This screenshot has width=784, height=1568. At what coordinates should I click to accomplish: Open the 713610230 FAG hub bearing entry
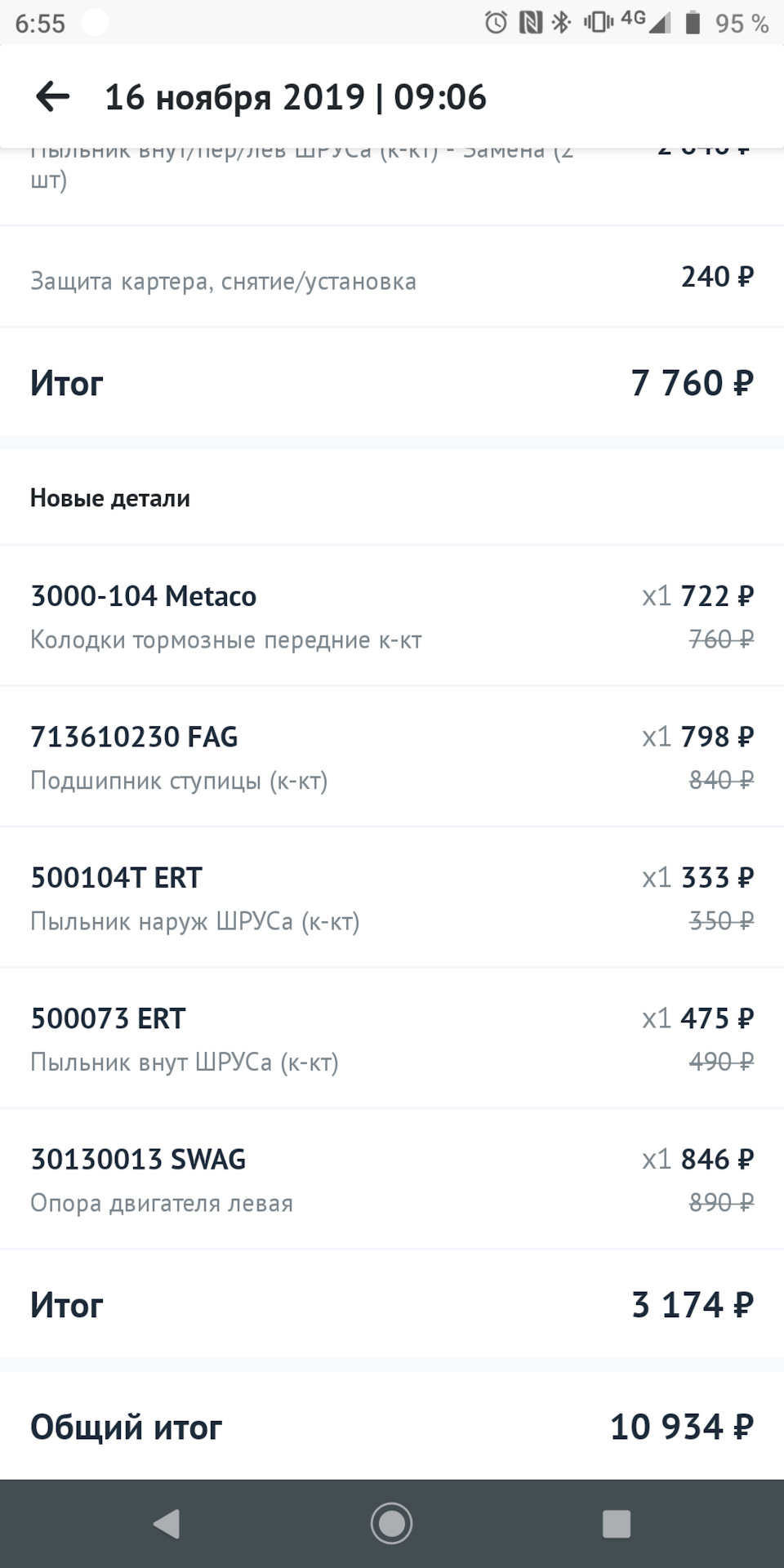(x=392, y=757)
